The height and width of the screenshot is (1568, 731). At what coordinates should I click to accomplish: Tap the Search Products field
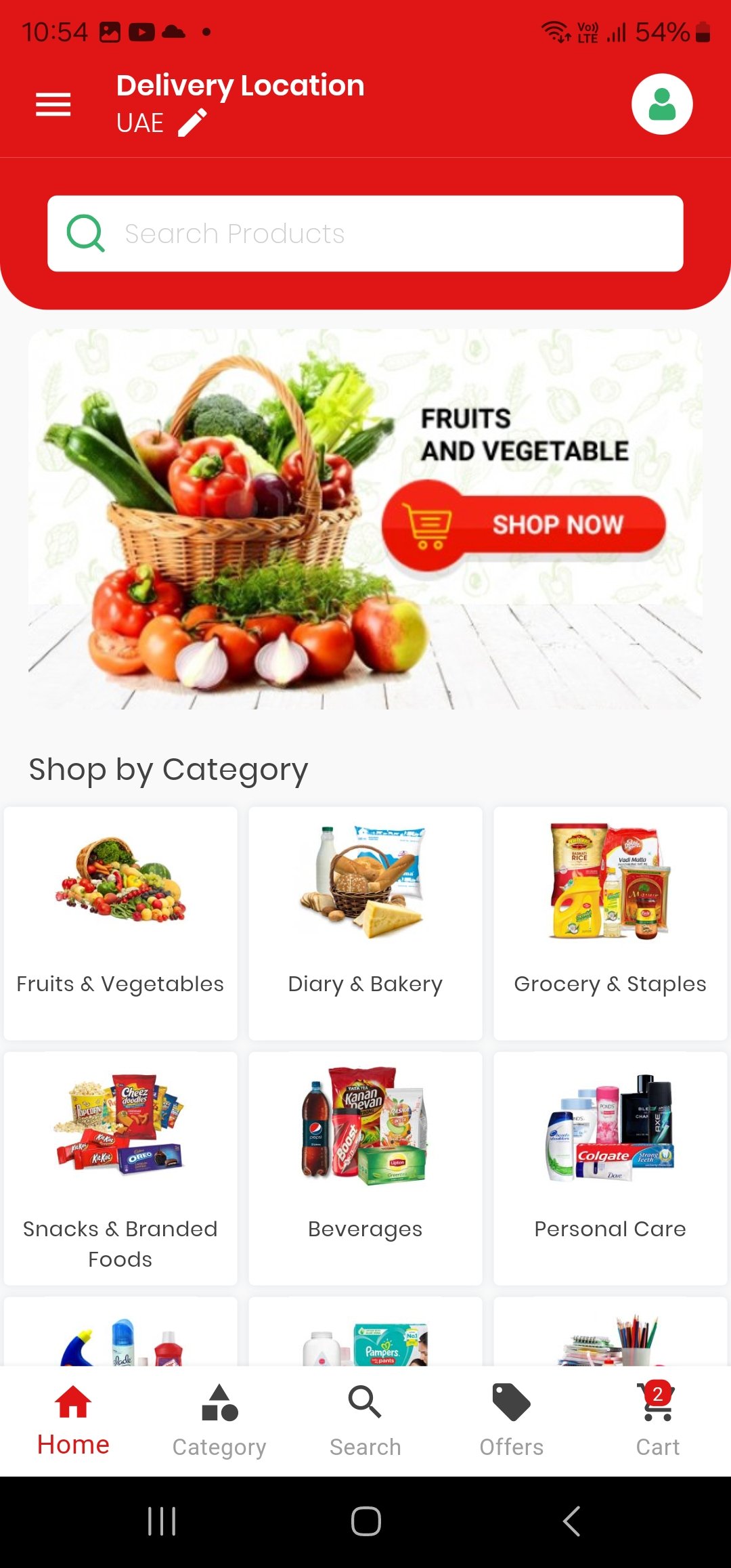click(x=365, y=234)
